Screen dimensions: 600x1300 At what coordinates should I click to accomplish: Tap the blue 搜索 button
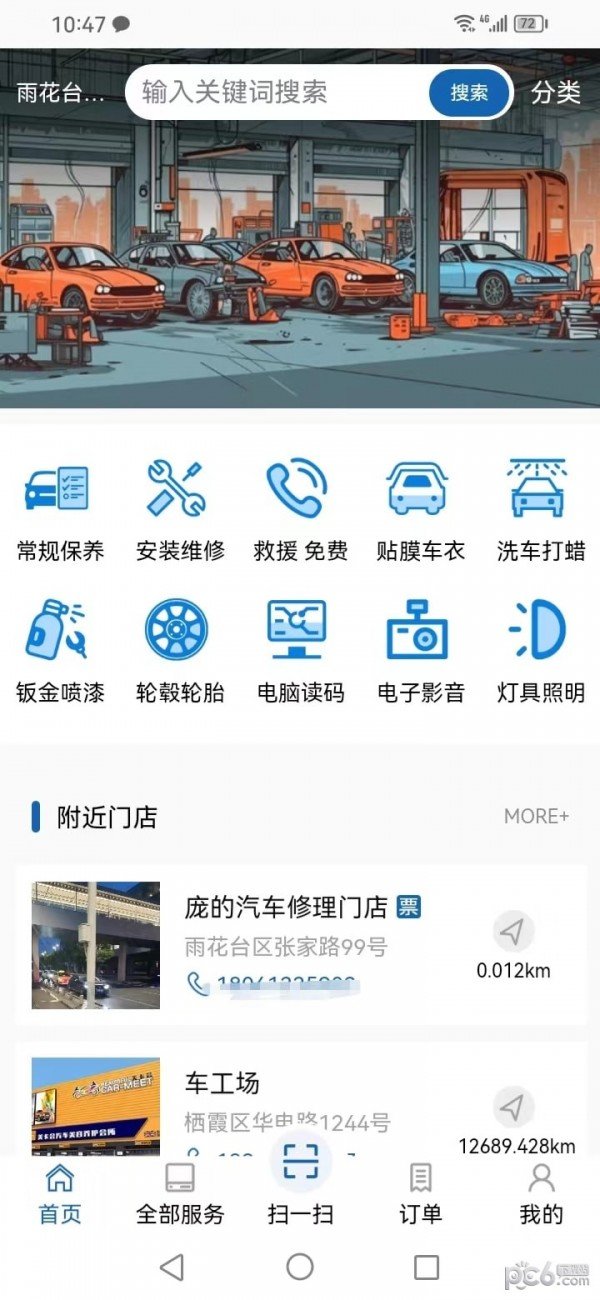[x=469, y=93]
